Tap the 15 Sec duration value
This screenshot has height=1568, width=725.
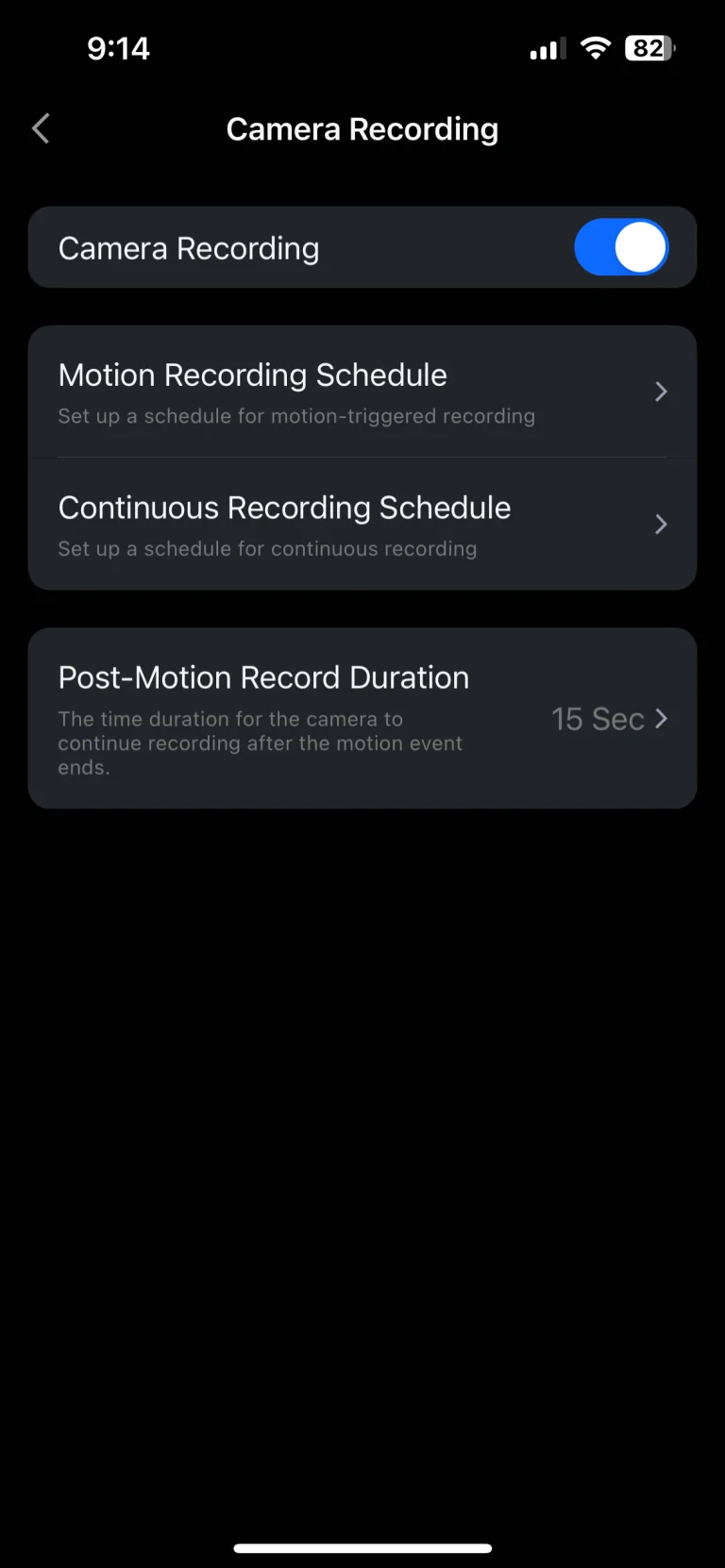(598, 719)
